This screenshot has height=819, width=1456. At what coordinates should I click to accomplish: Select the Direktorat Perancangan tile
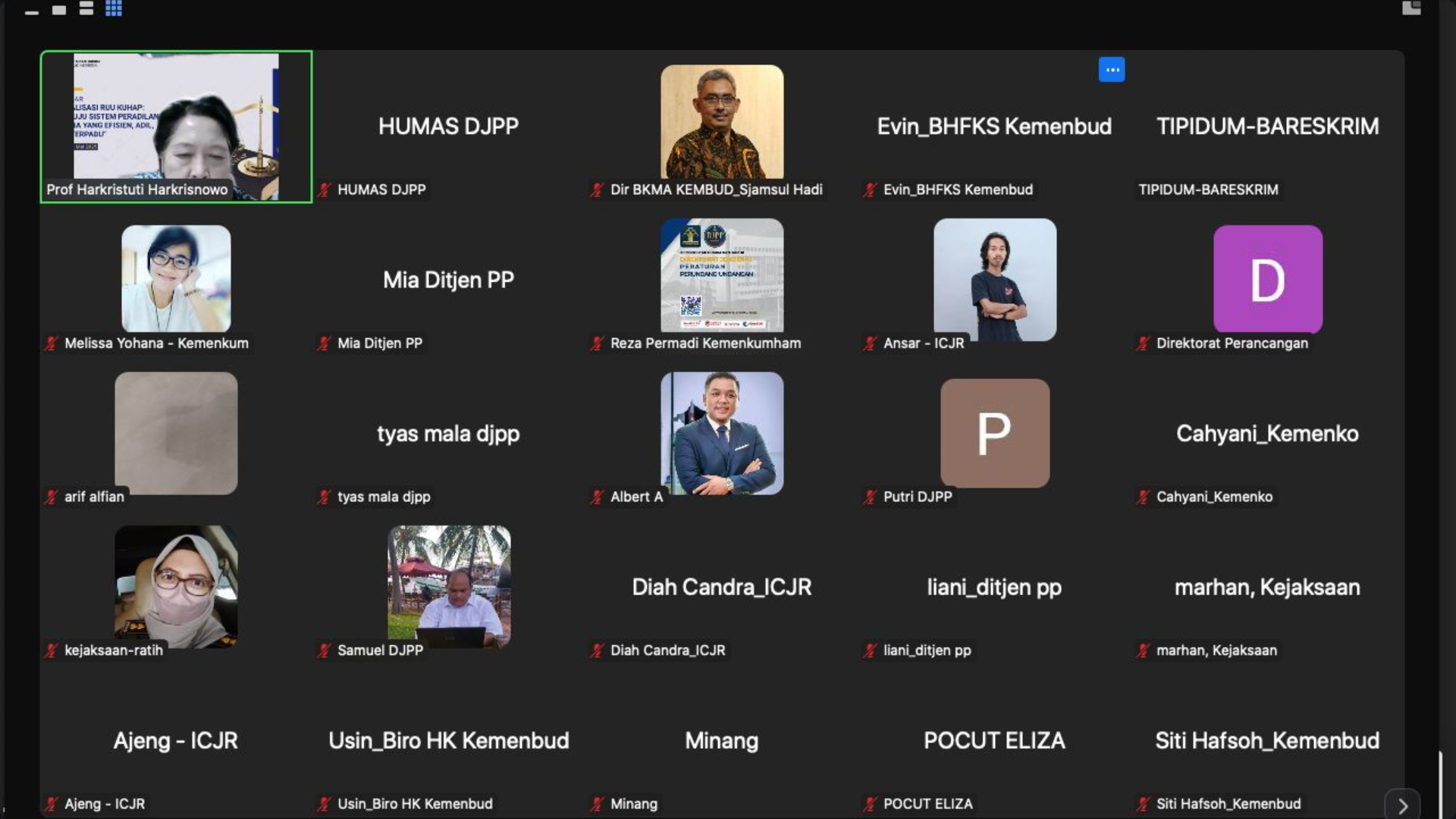(1267, 279)
